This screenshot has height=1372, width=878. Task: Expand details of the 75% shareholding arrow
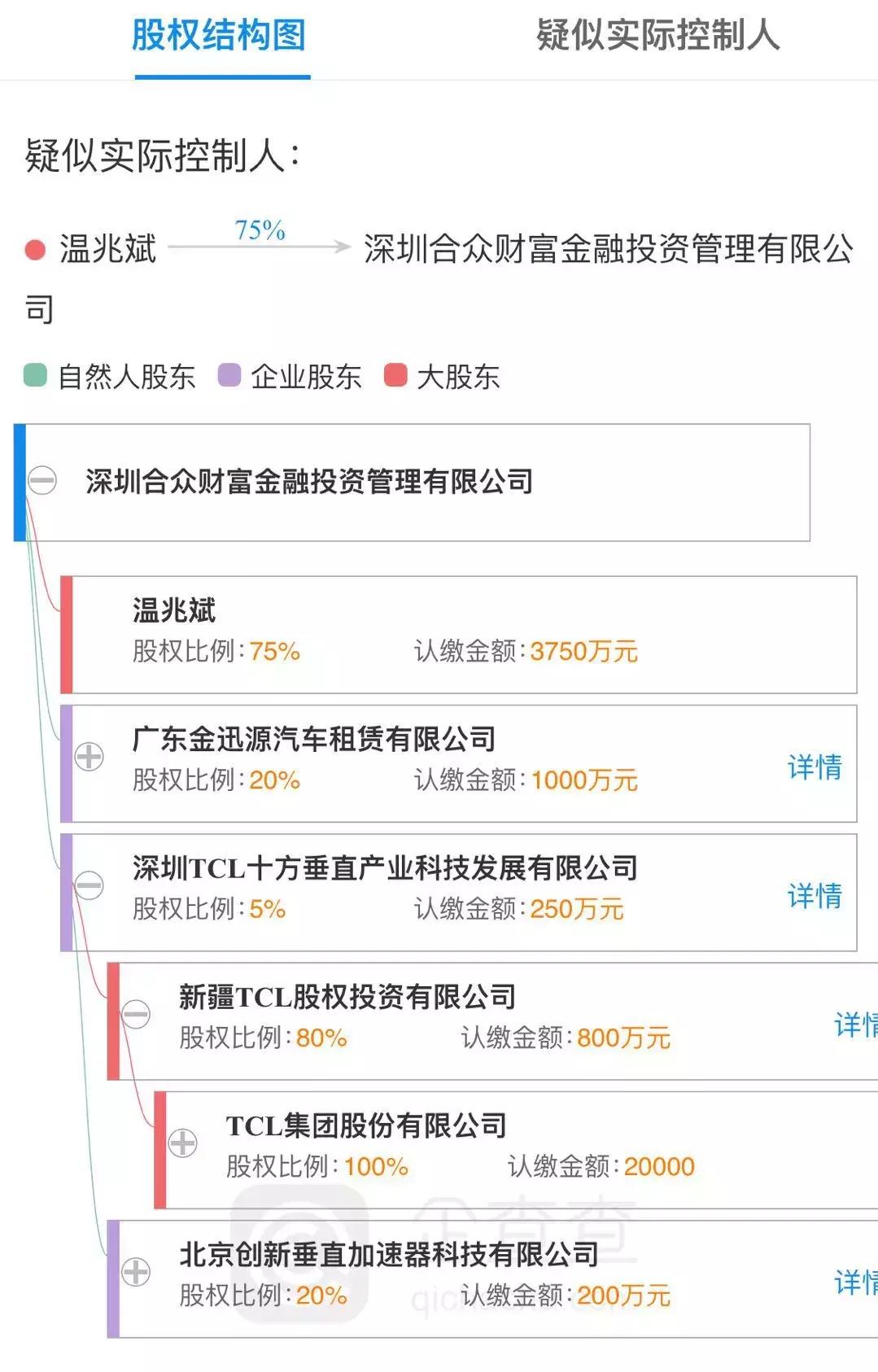click(x=259, y=232)
